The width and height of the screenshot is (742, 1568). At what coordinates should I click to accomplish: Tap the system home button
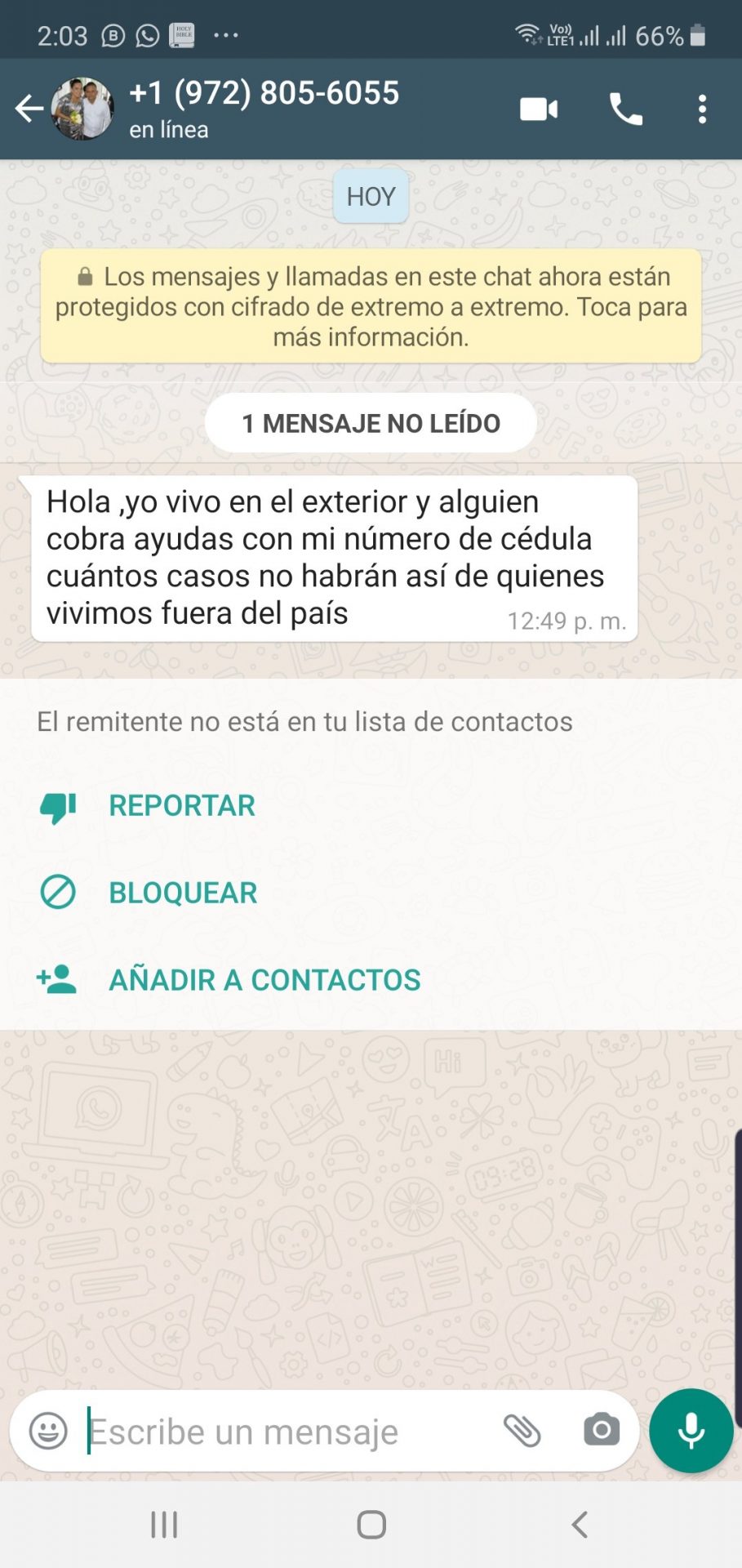point(371,1524)
